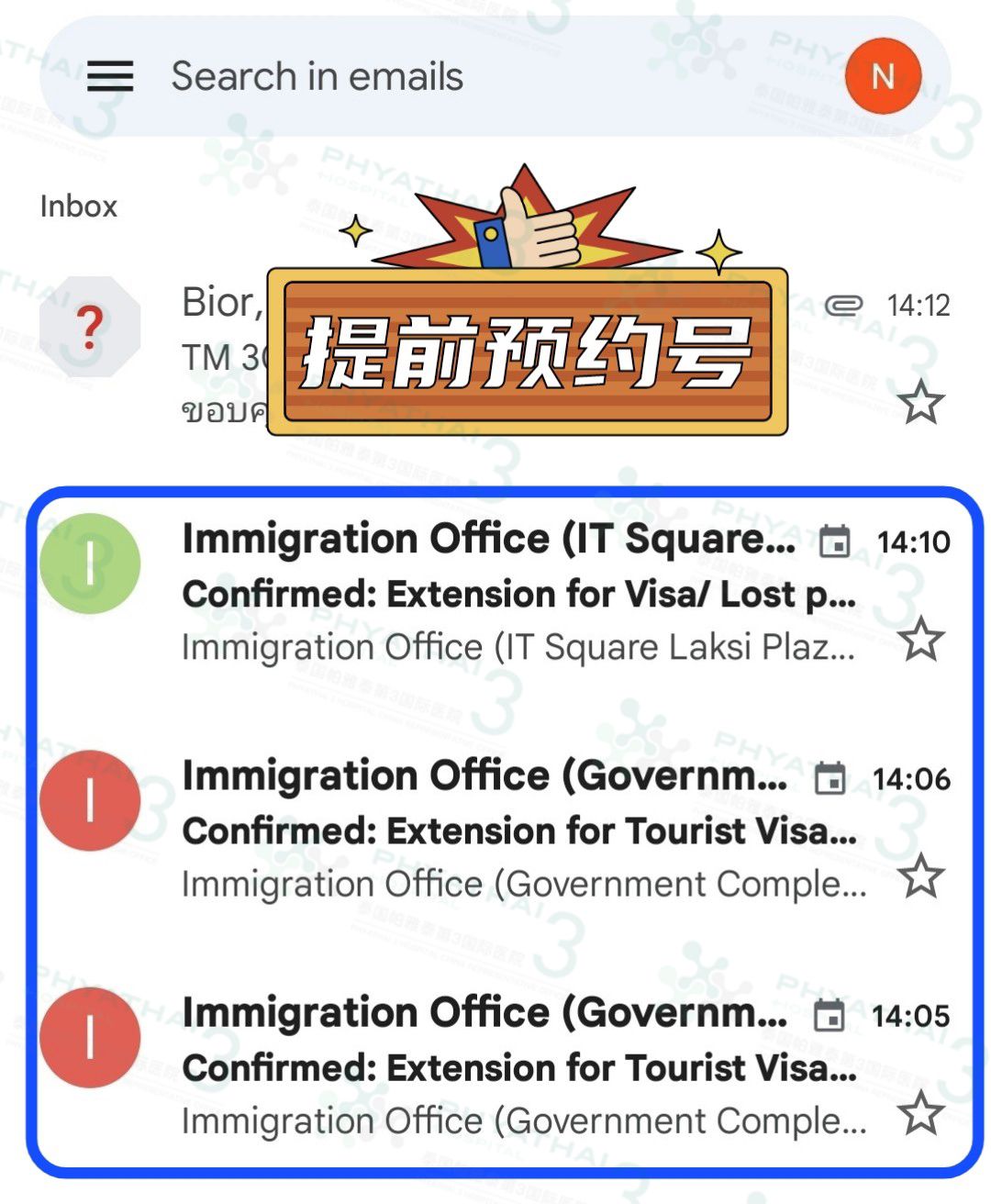The width and height of the screenshot is (991, 1204).
Task: Star the 14:10 Immigration Office email
Action: 920,640
